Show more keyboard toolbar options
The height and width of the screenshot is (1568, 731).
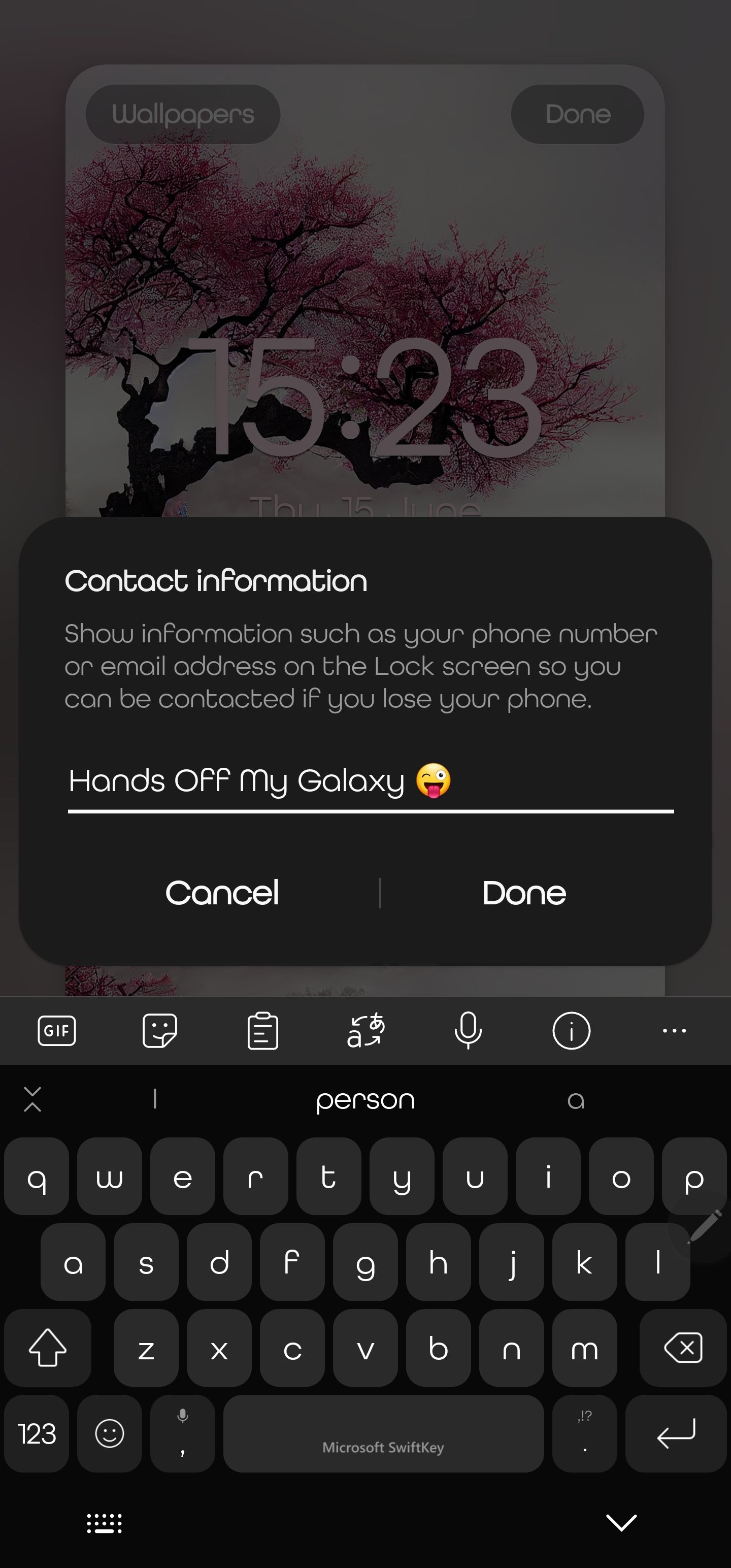tap(674, 1030)
